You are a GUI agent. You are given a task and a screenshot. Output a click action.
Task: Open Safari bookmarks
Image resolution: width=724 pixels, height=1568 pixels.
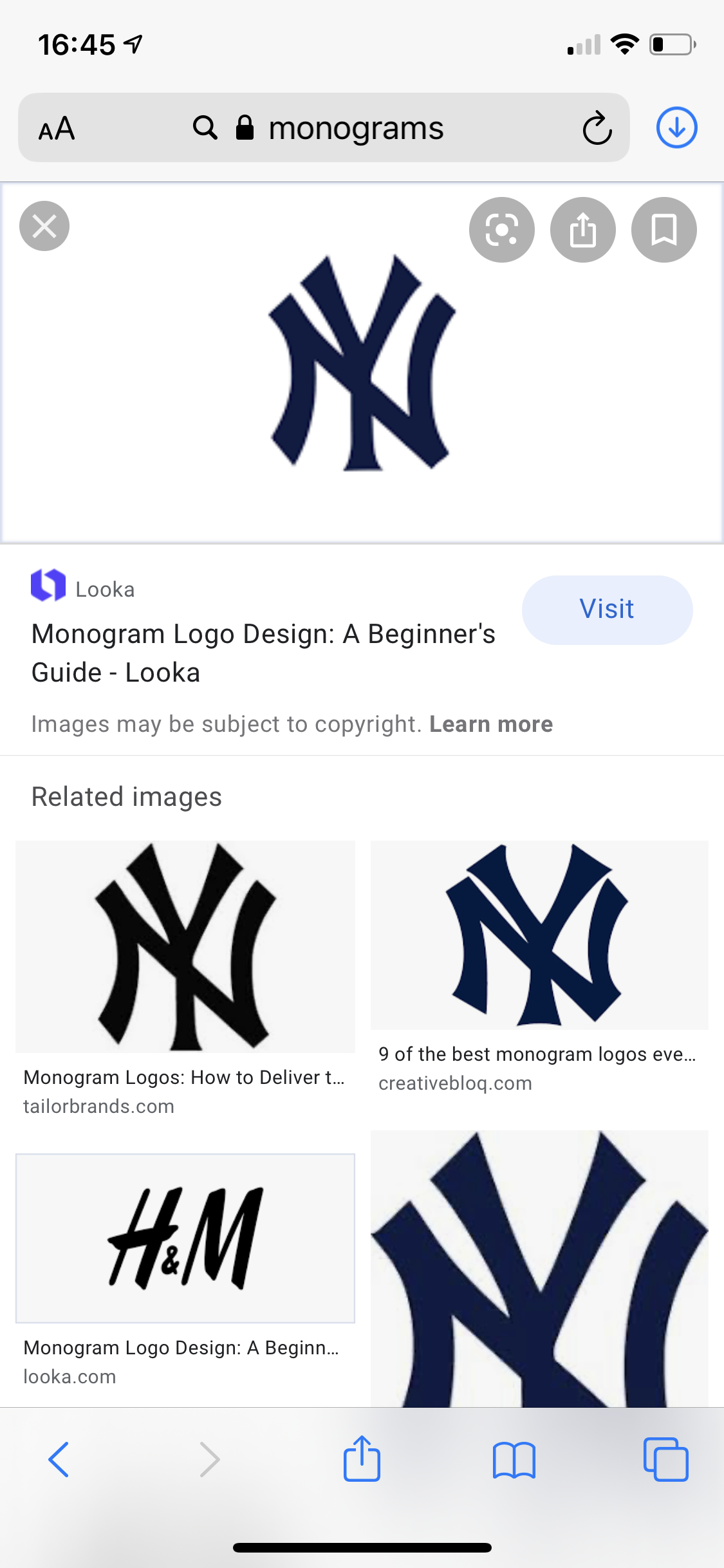click(x=514, y=1459)
